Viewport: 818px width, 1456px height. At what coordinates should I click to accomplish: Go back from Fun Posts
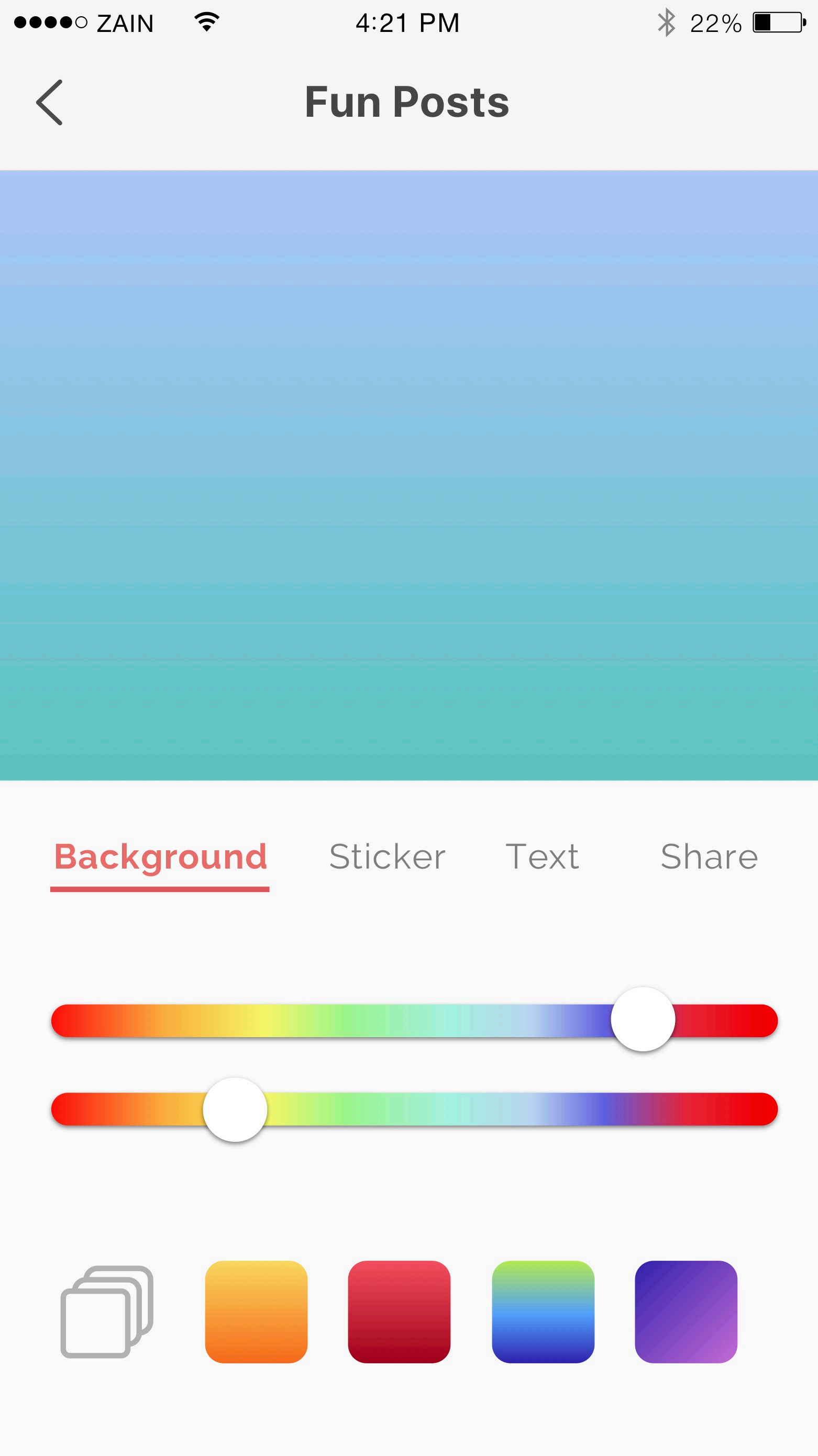coord(50,102)
